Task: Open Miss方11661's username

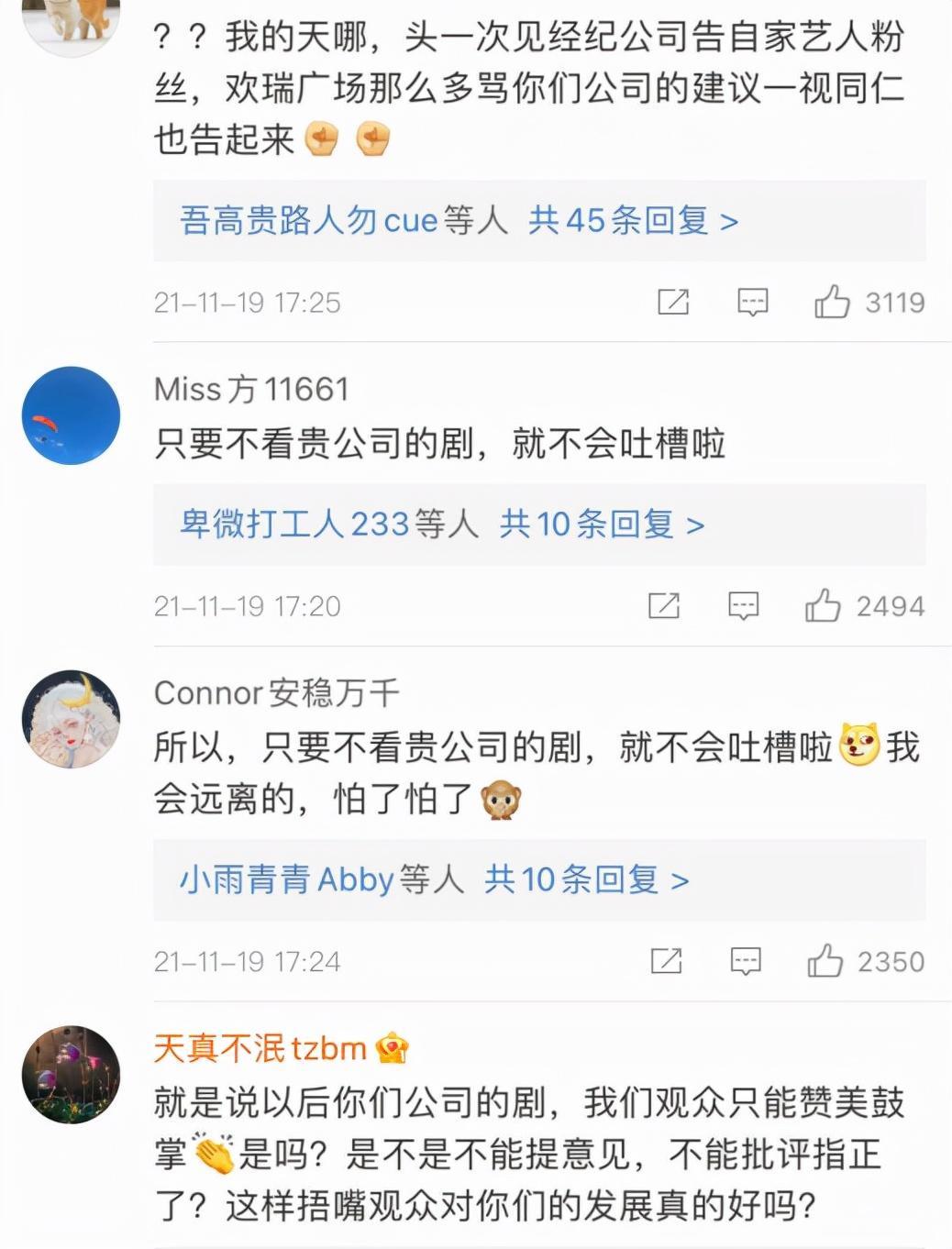Action: tap(250, 390)
